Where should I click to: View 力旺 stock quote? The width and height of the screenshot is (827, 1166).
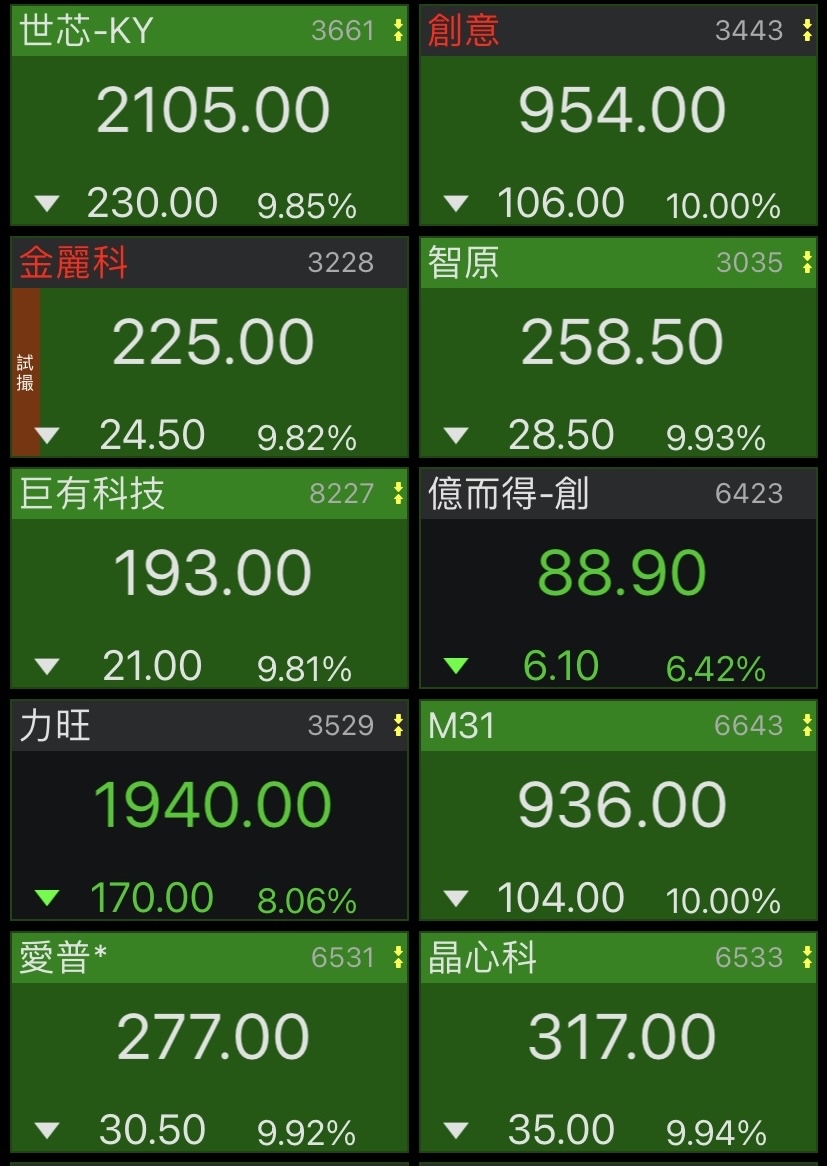tap(210, 808)
